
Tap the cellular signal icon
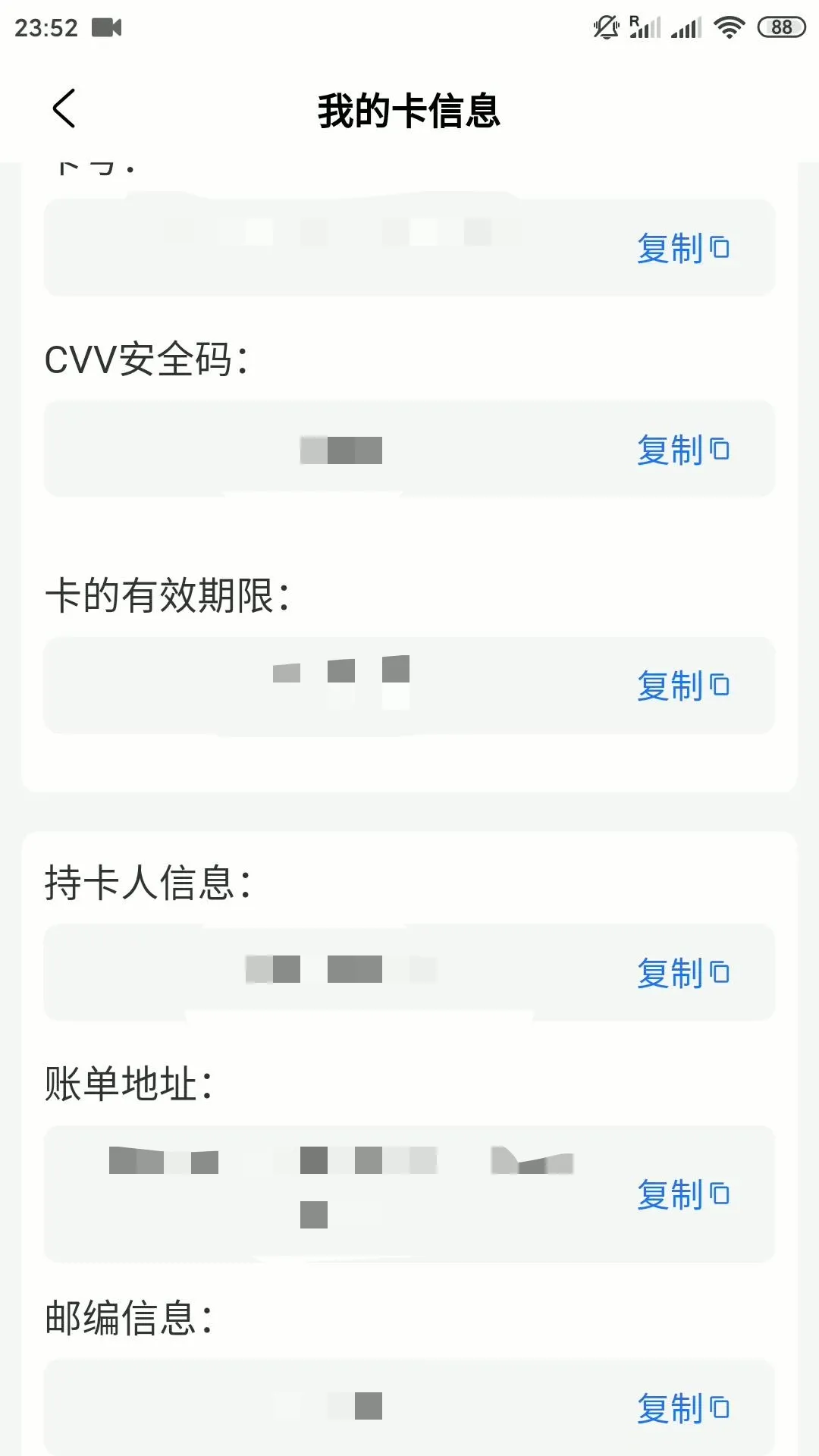pos(686,25)
